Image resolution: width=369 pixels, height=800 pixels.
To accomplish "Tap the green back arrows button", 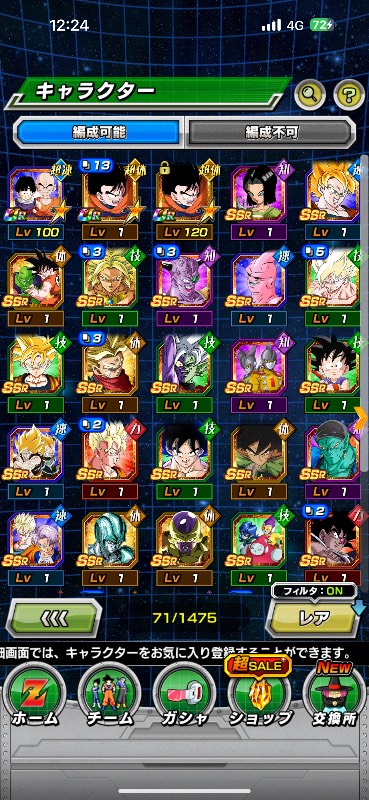I will (x=53, y=618).
